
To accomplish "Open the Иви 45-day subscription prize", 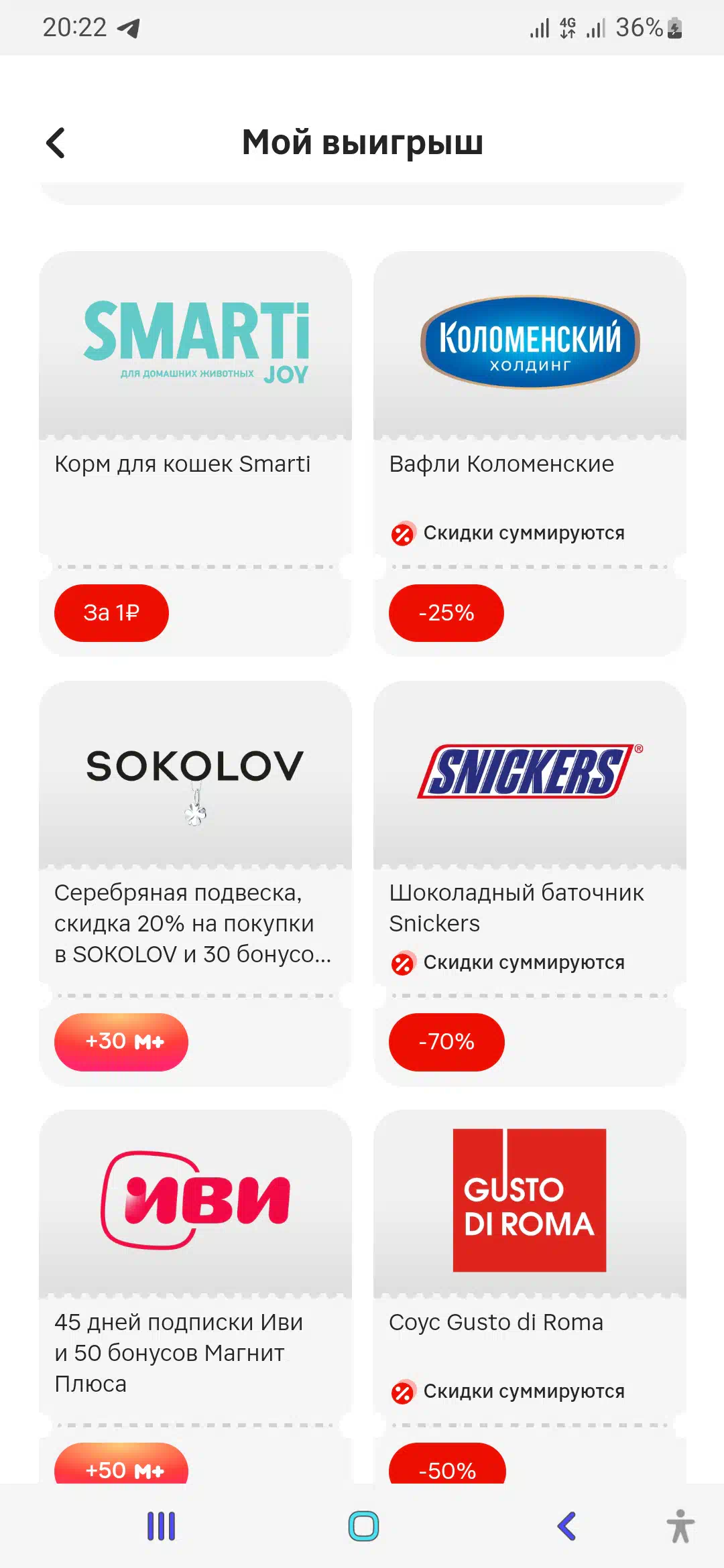I will 195,1297.
